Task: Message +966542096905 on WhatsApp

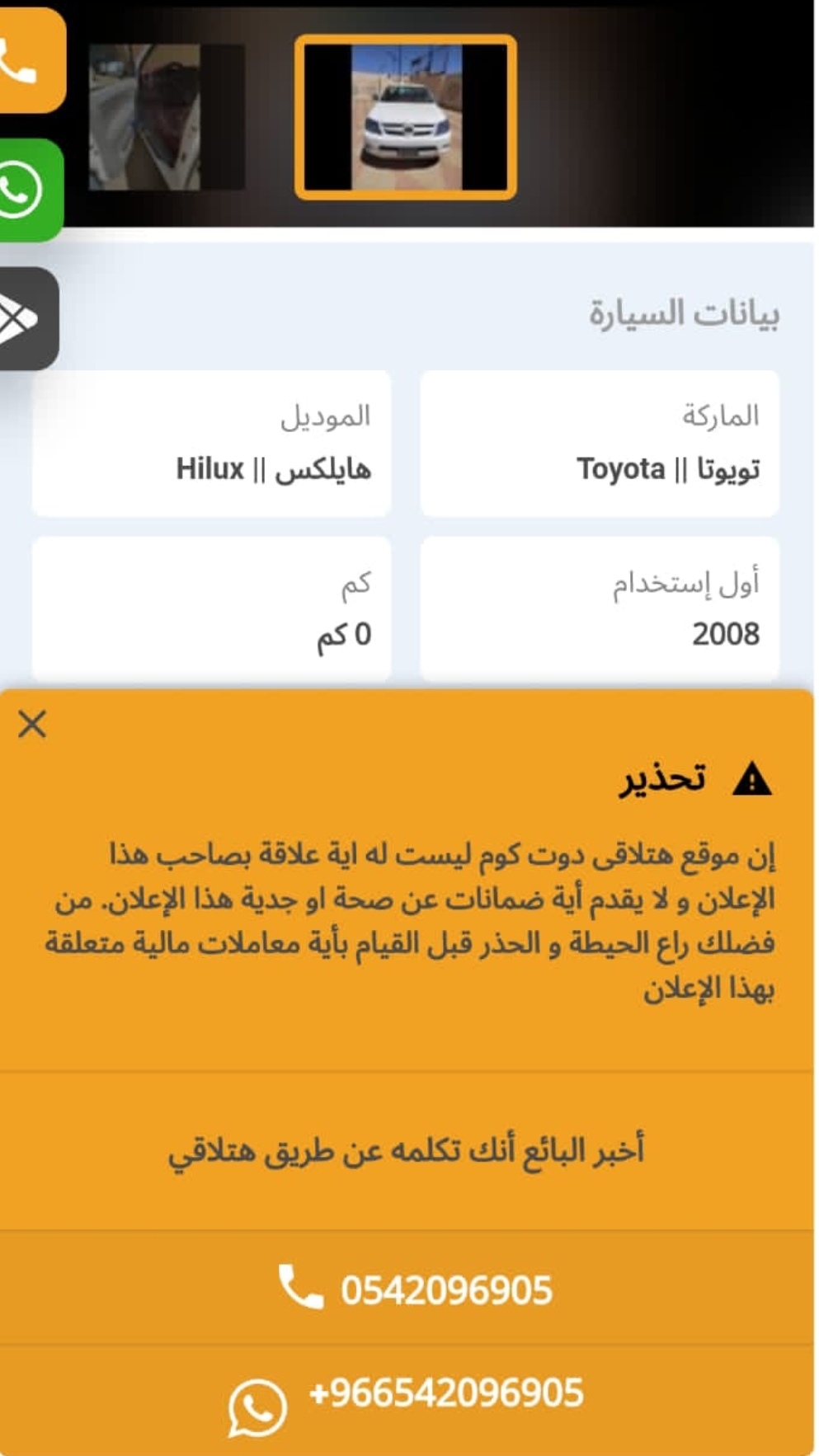Action: 407,1400
